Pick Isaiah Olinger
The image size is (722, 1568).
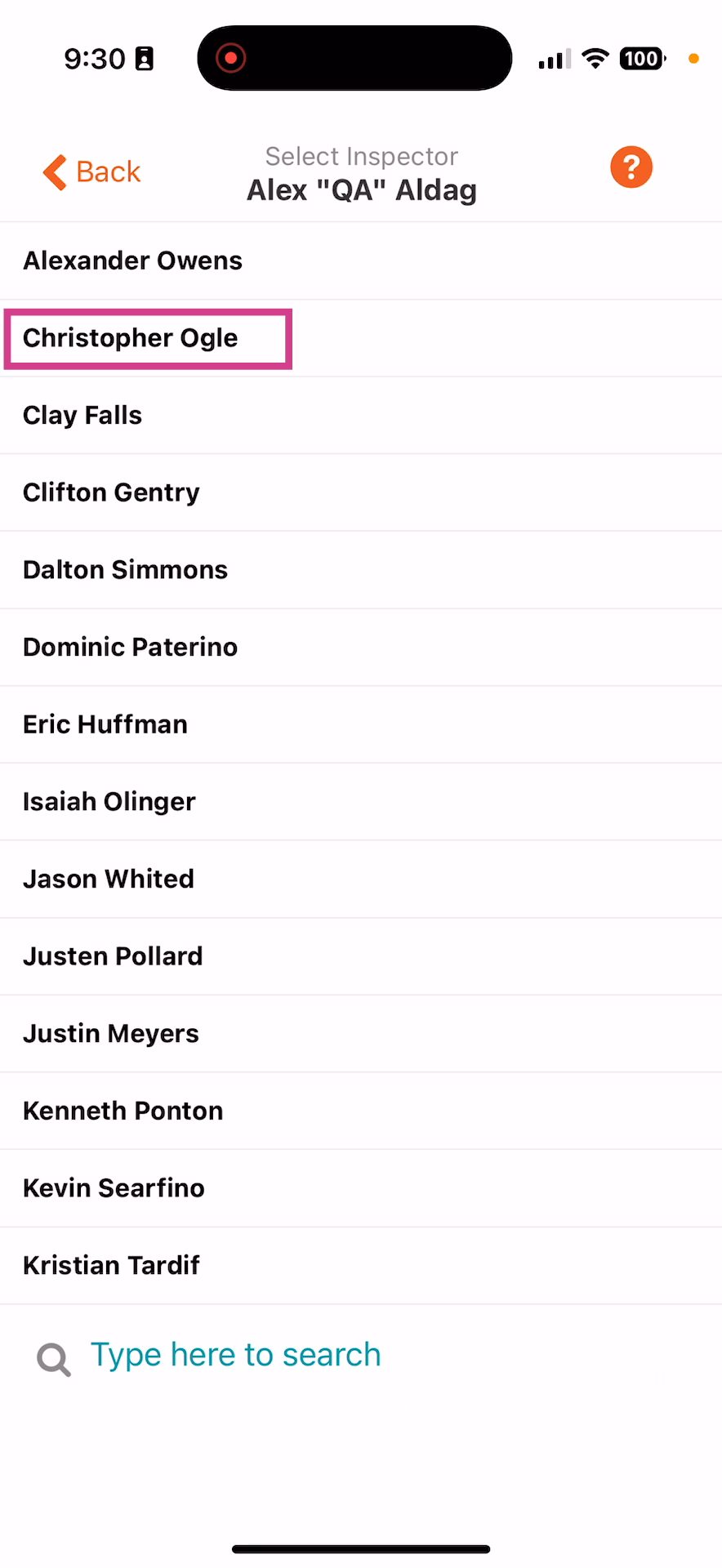pyautogui.click(x=109, y=801)
